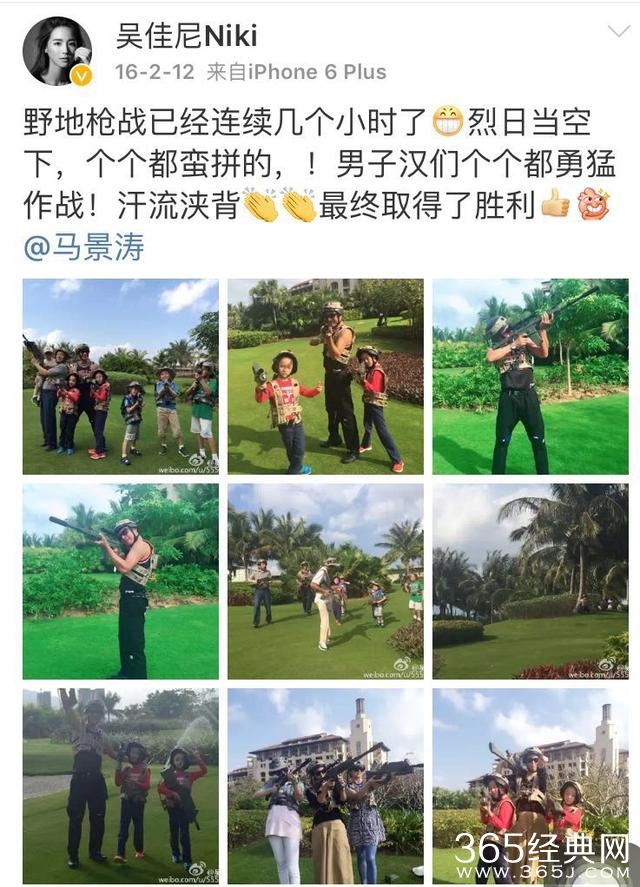Tap the username 吴佳尼Niki
This screenshot has height=887, width=640.
pyautogui.click(x=185, y=37)
